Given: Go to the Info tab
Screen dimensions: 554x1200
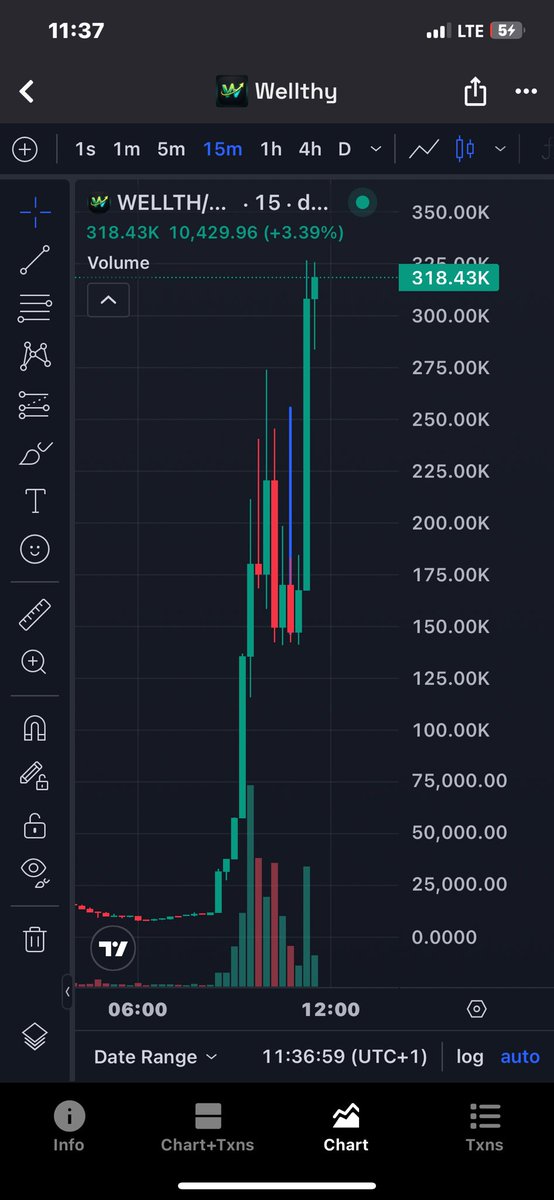Looking at the screenshot, I should (x=69, y=1128).
